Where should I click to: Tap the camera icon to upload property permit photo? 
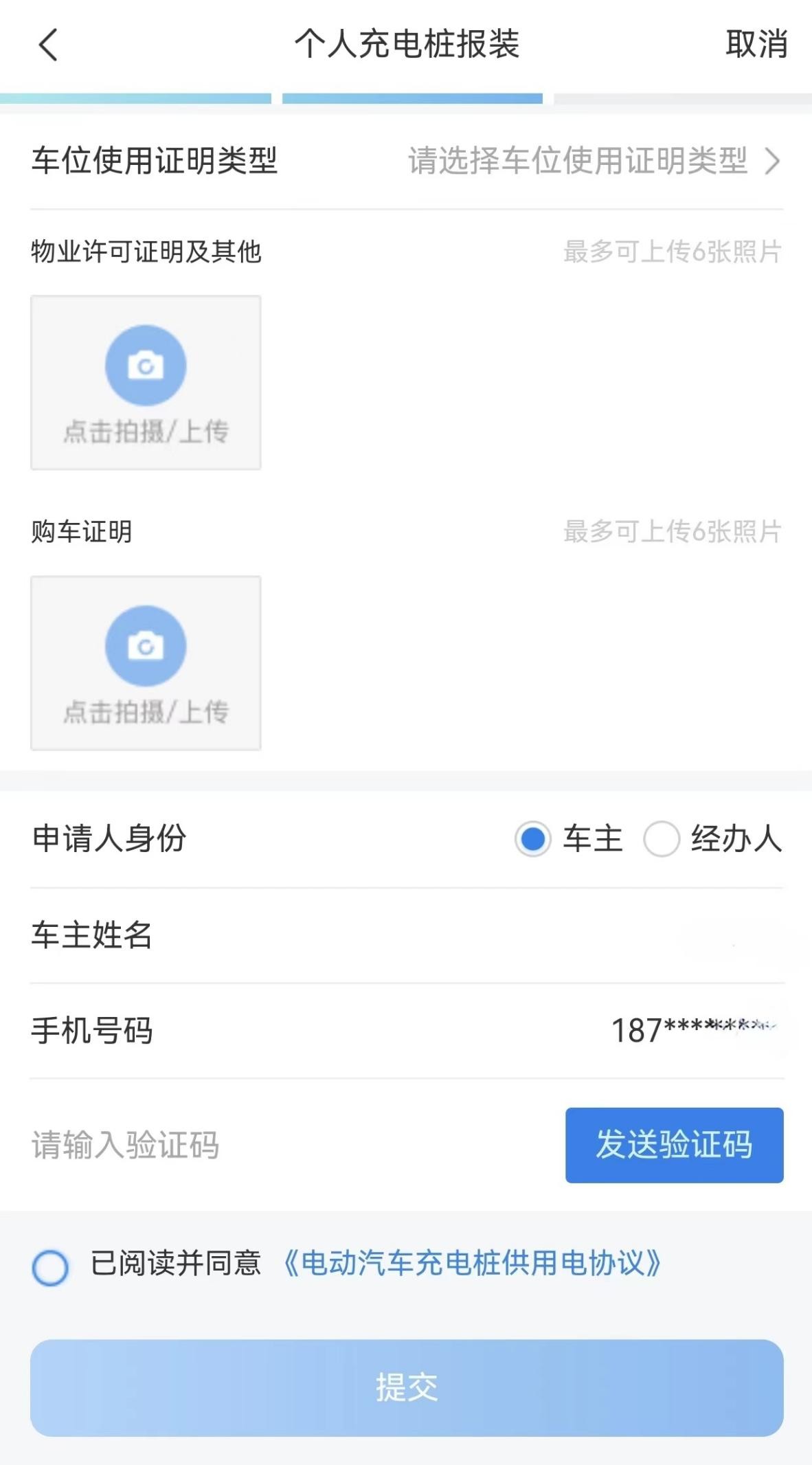pyautogui.click(x=145, y=366)
